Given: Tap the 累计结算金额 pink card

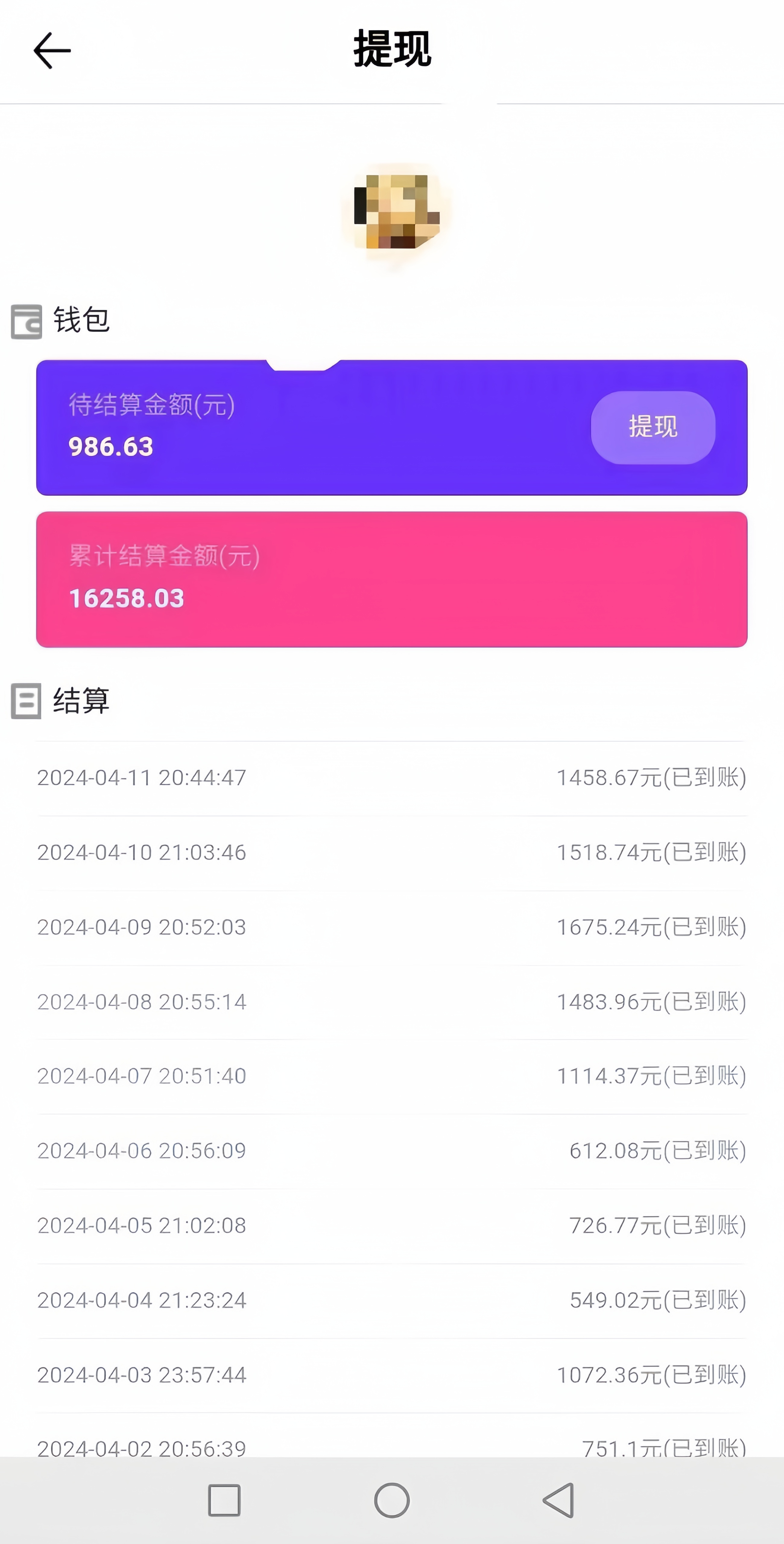Looking at the screenshot, I should pos(392,577).
